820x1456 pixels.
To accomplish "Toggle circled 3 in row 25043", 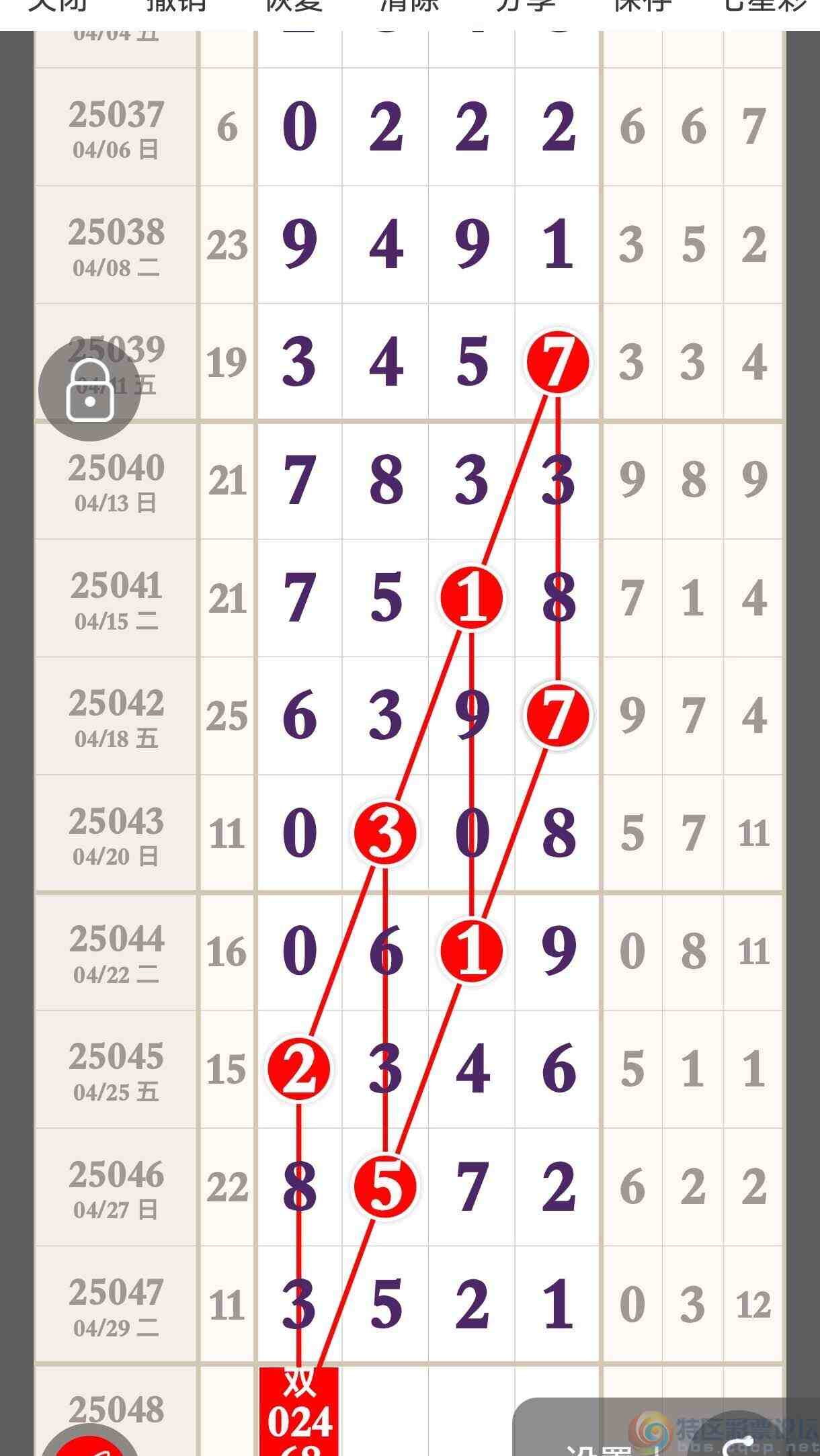I will tap(385, 834).
